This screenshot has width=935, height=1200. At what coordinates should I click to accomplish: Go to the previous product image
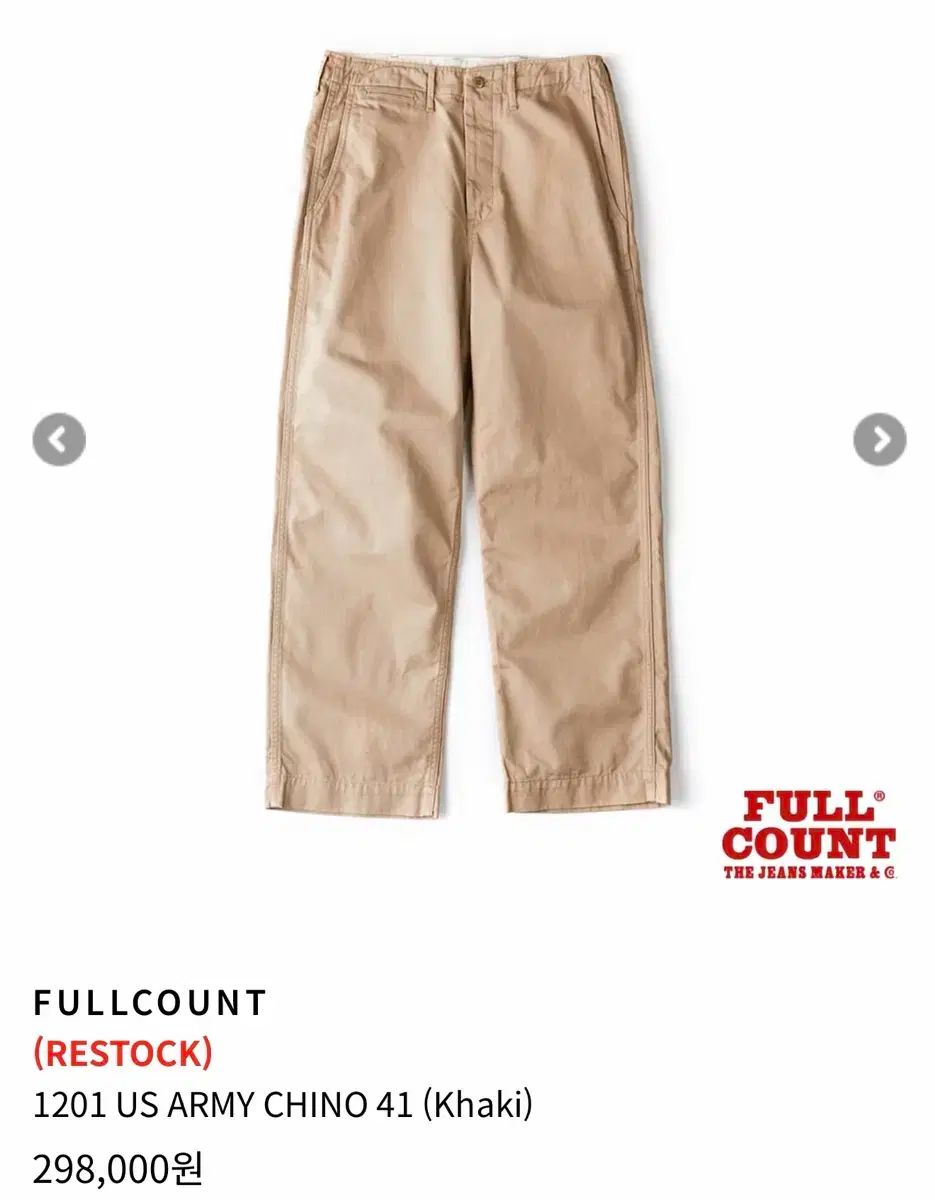[59, 440]
